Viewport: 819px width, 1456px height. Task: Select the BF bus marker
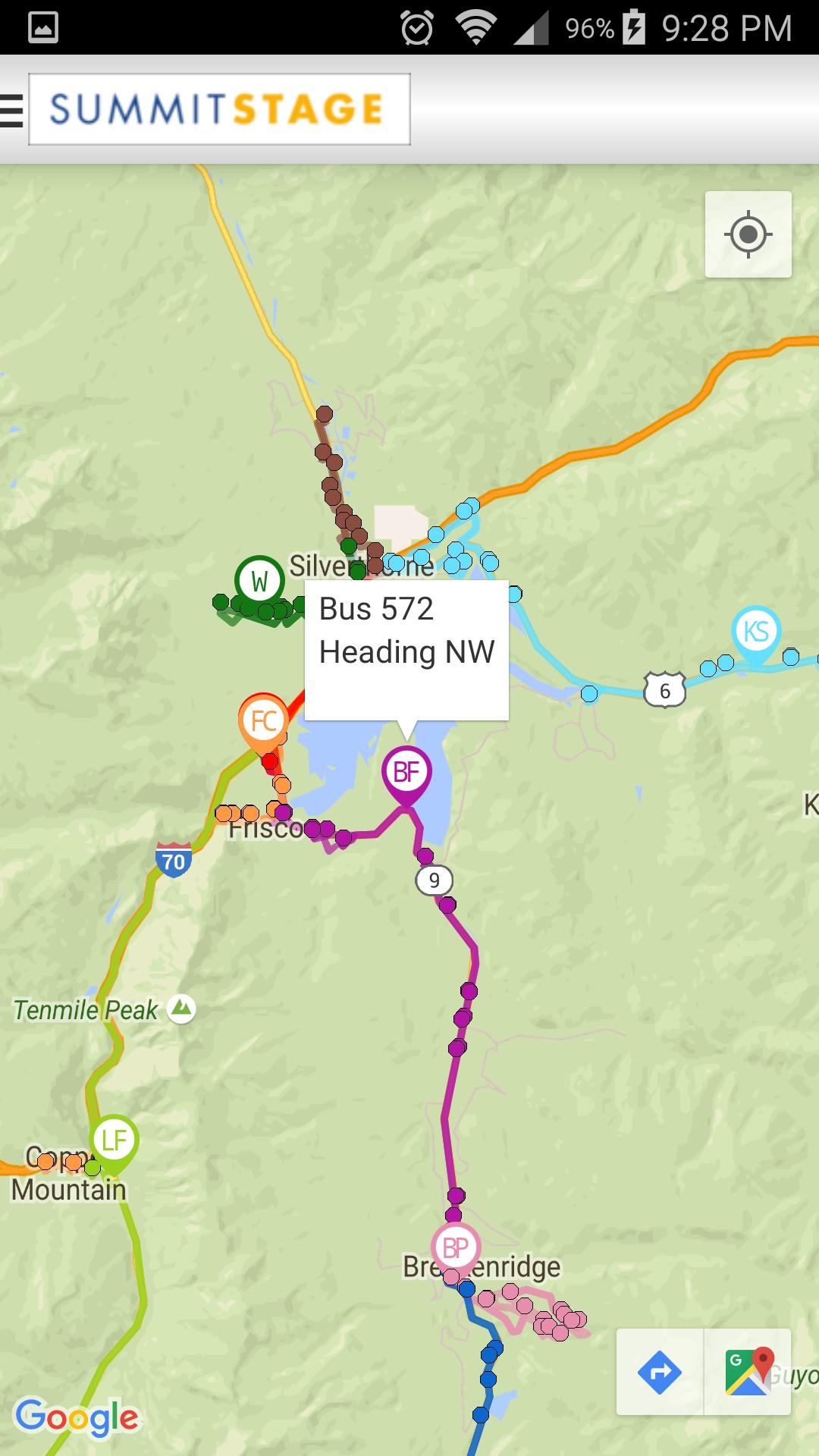click(x=406, y=773)
